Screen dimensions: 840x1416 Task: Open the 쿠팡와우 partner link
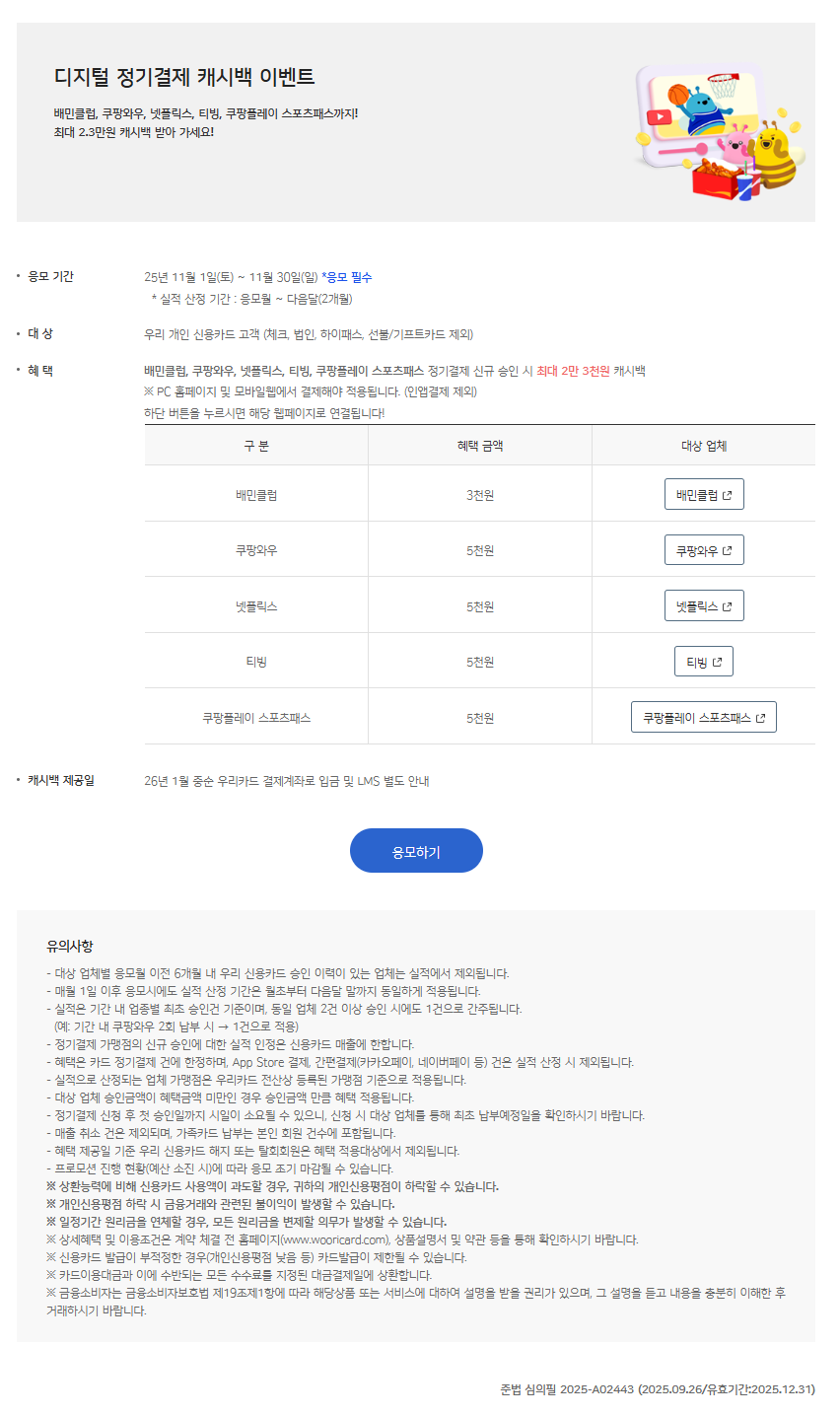point(704,550)
